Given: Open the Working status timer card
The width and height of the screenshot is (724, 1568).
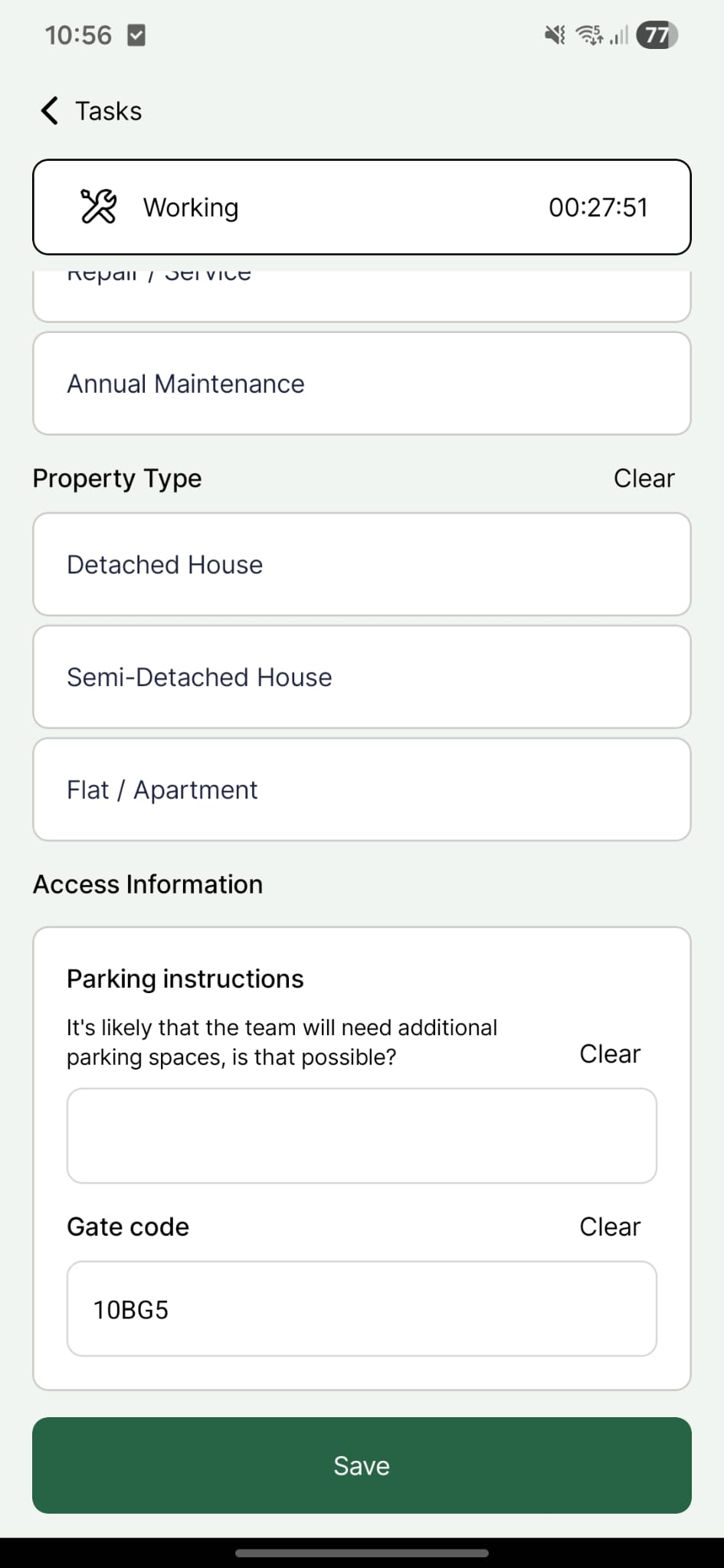Looking at the screenshot, I should (x=361, y=206).
